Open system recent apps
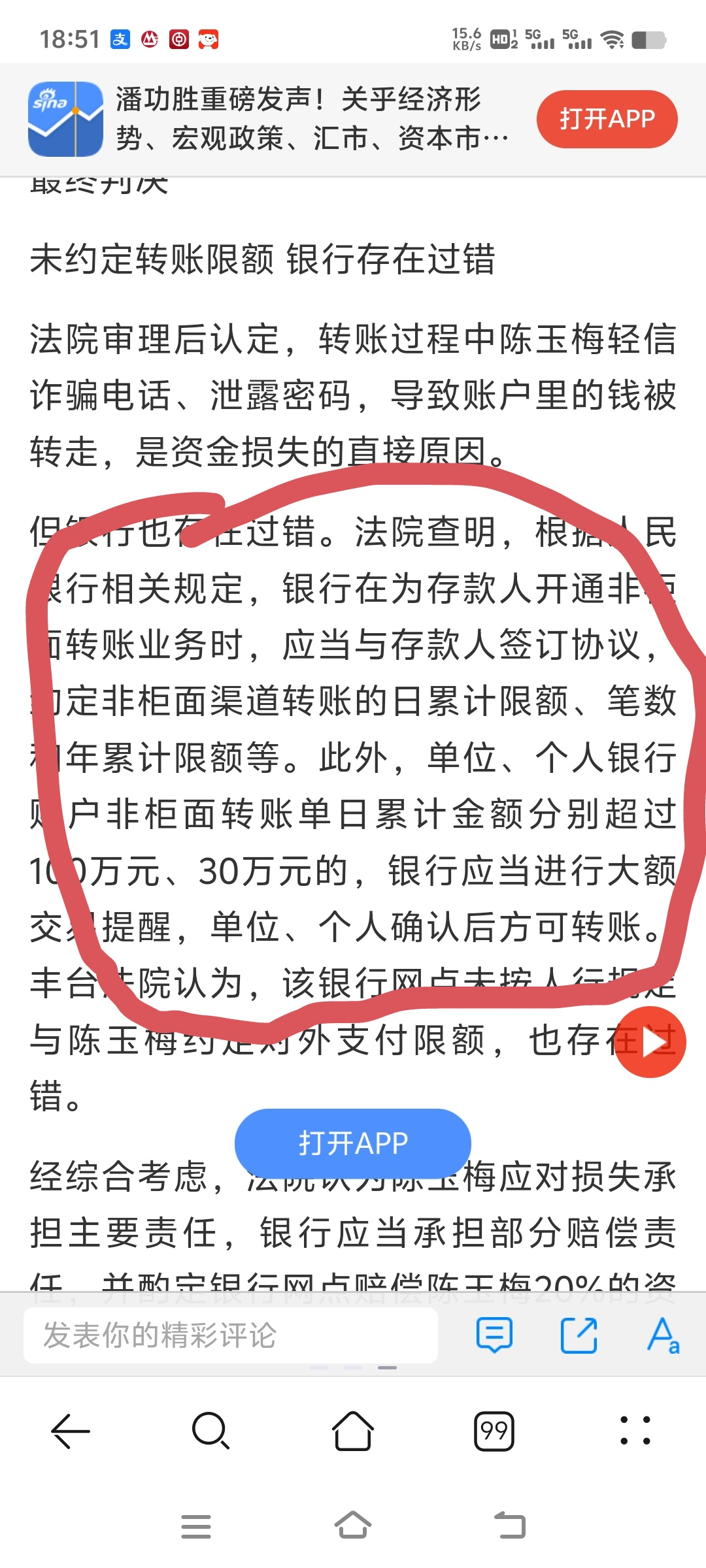 pos(196,1526)
